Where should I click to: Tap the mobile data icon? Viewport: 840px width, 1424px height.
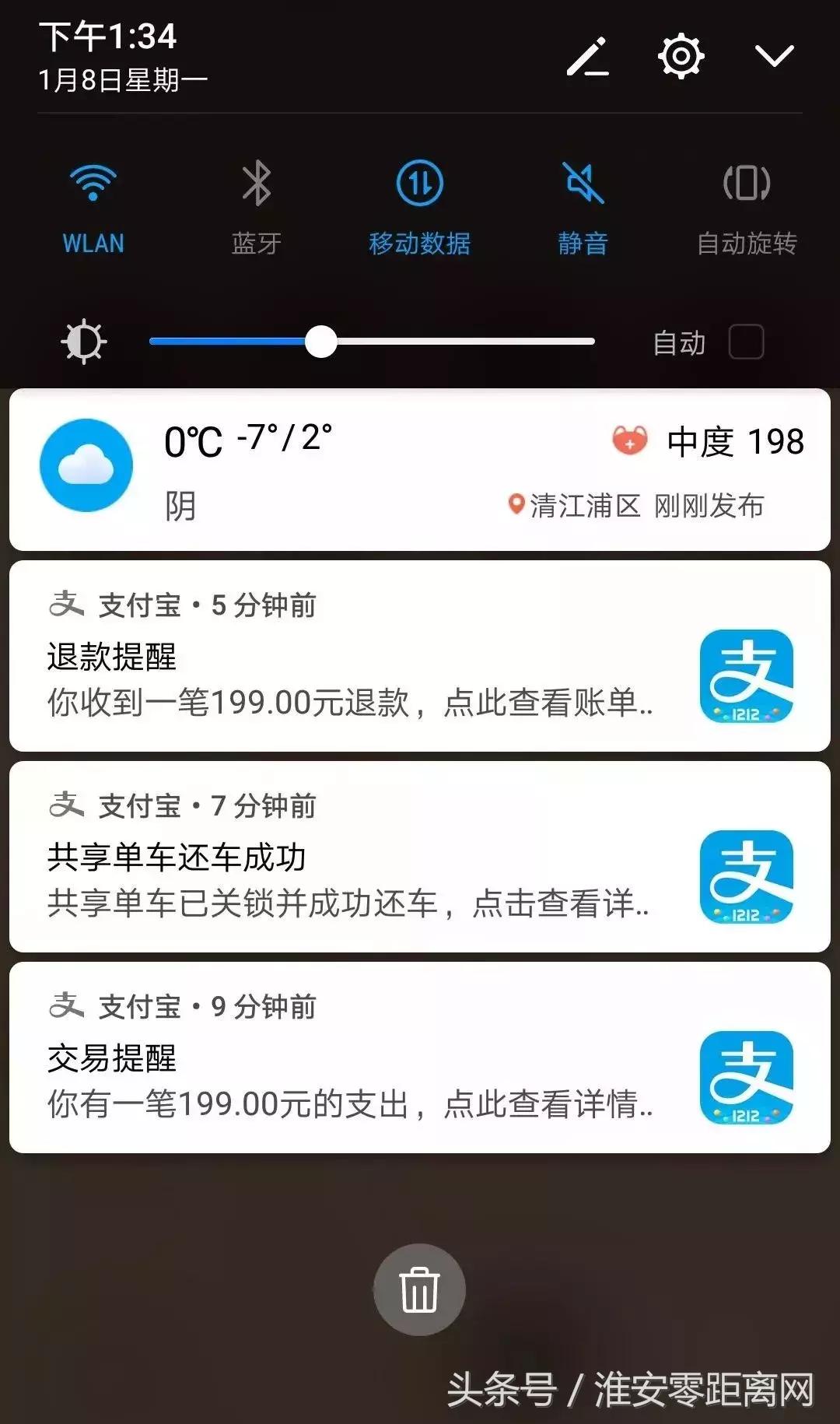tap(419, 184)
